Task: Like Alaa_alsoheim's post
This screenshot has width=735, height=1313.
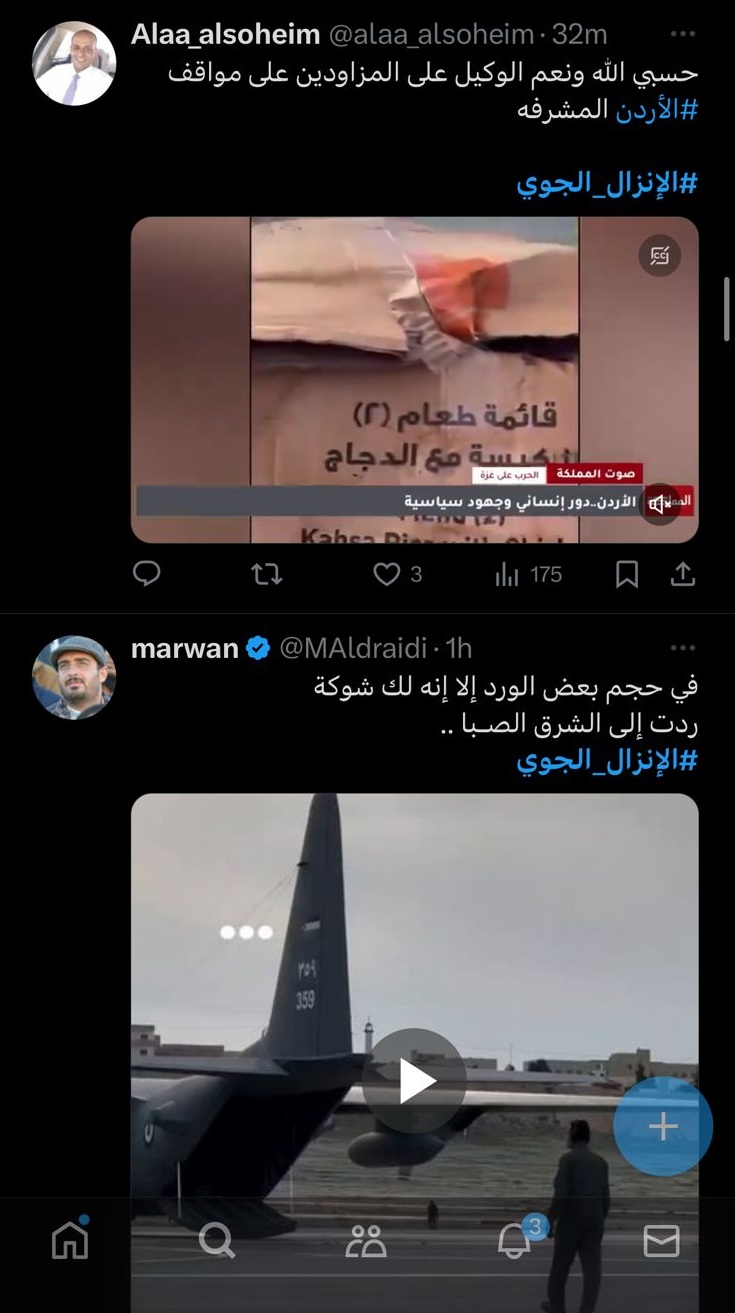Action: coord(386,574)
